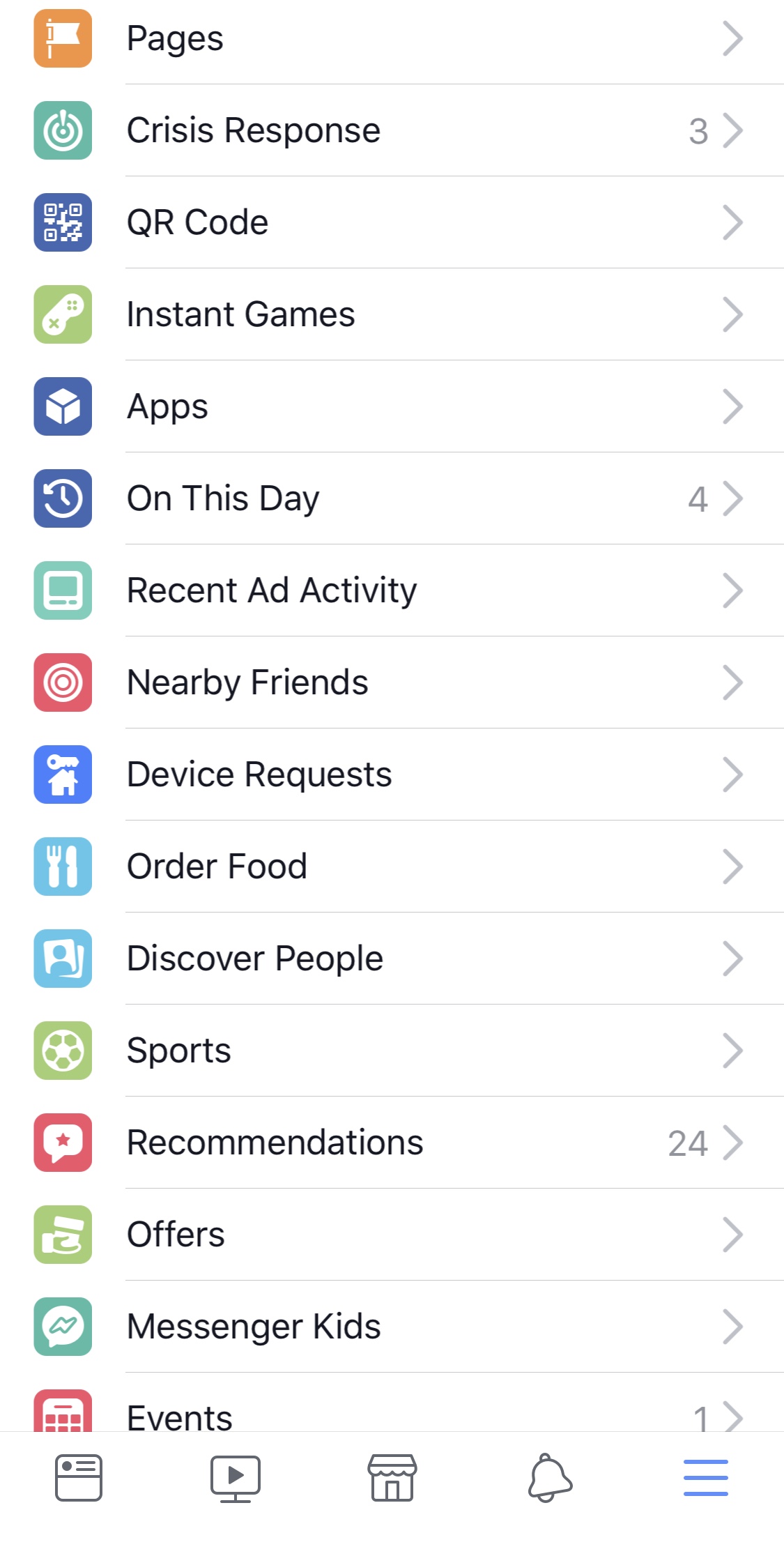Image resolution: width=784 pixels, height=1549 pixels.
Task: Switch to the Watch videos tab
Action: 236,1477
